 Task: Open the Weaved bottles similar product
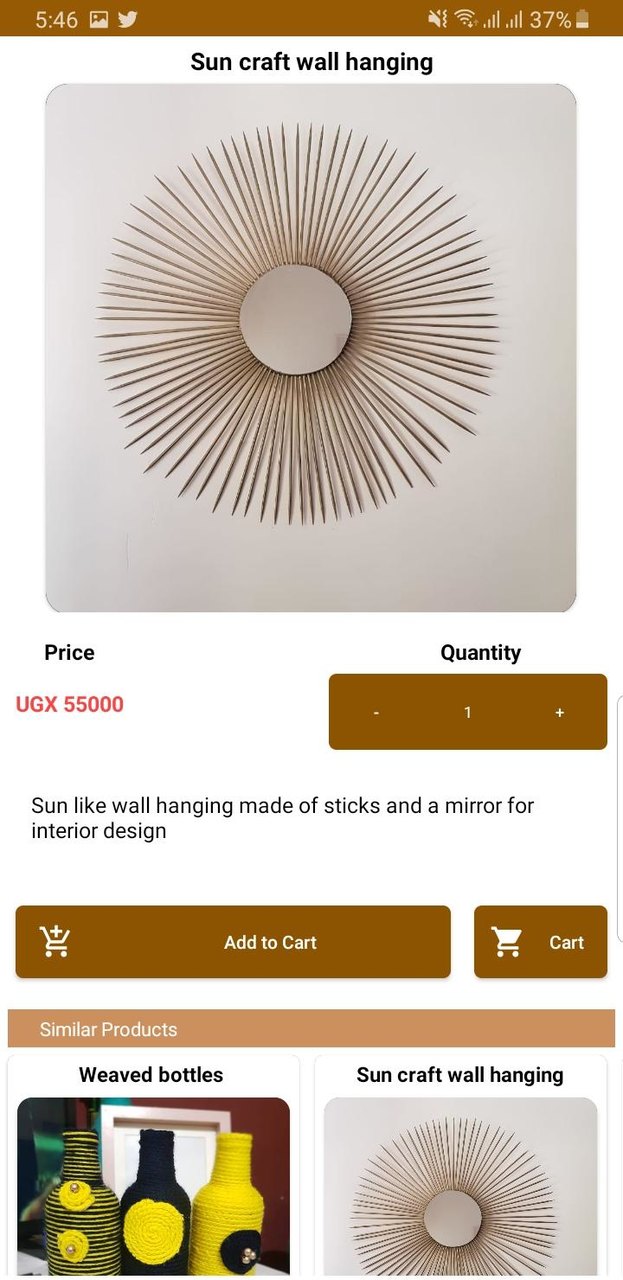point(153,1170)
